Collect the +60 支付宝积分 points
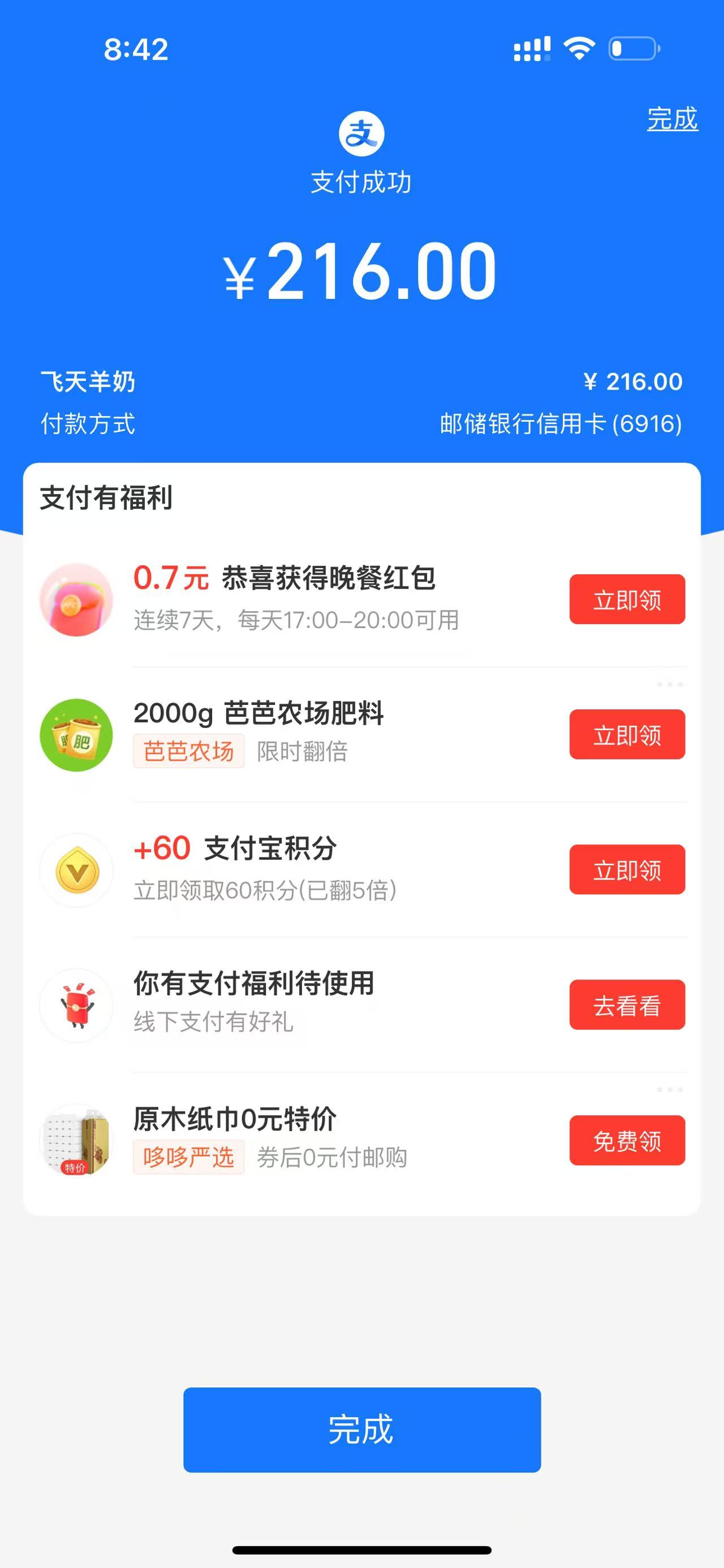Screen dimensions: 724x1568 627,870
